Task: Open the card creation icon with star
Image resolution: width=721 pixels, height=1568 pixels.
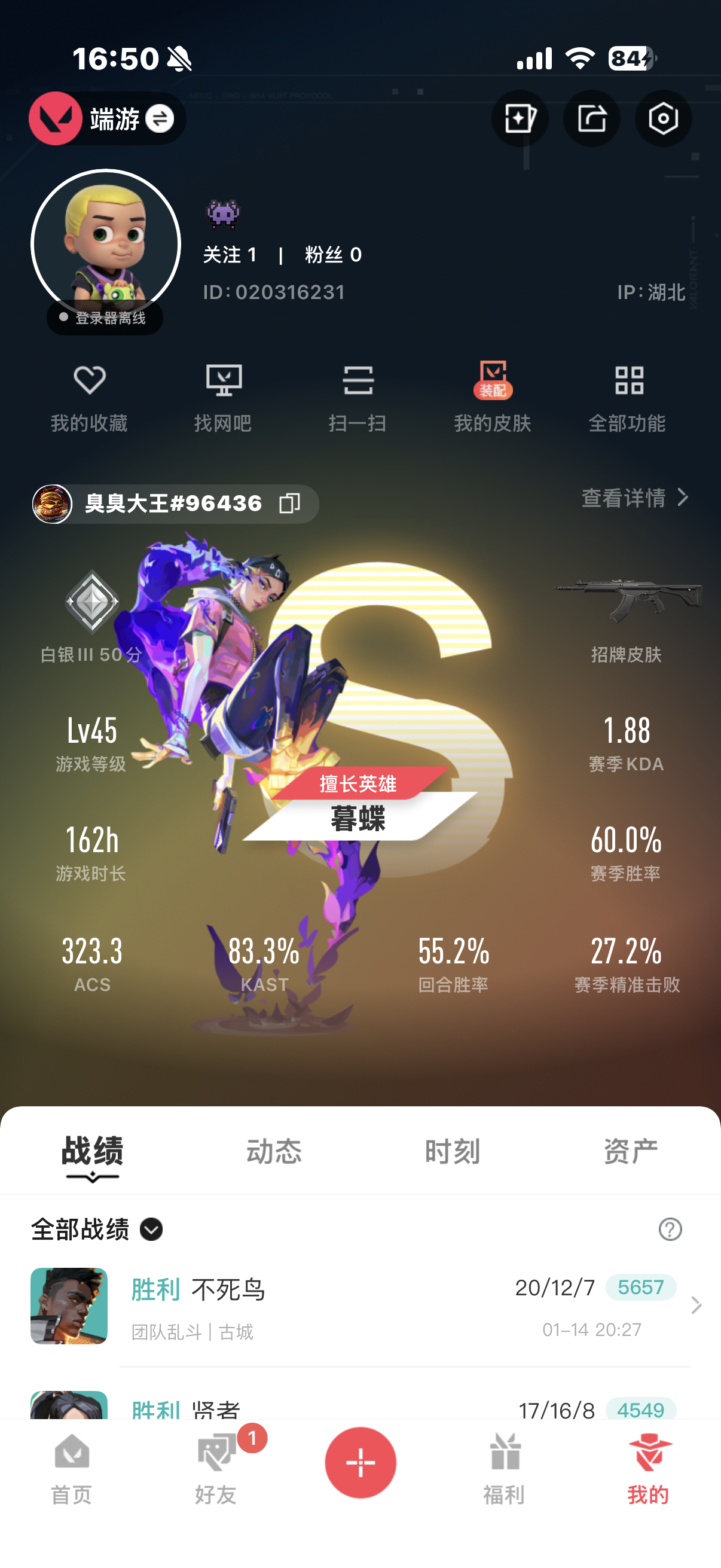Action: click(x=520, y=118)
